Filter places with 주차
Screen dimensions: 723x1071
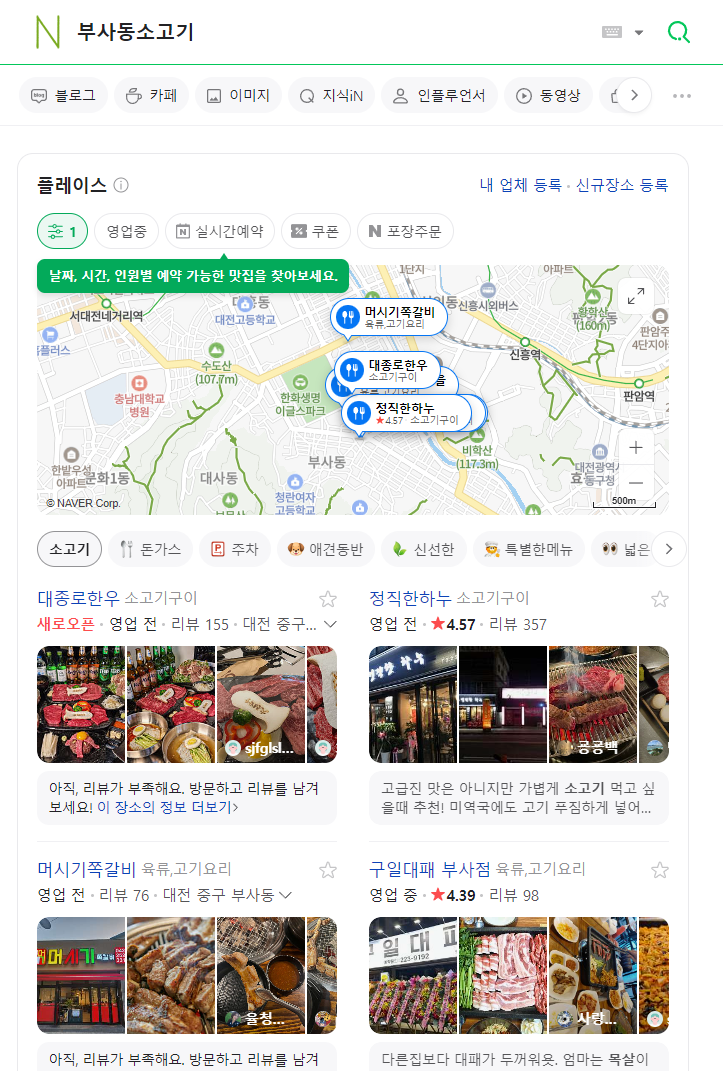coord(235,549)
